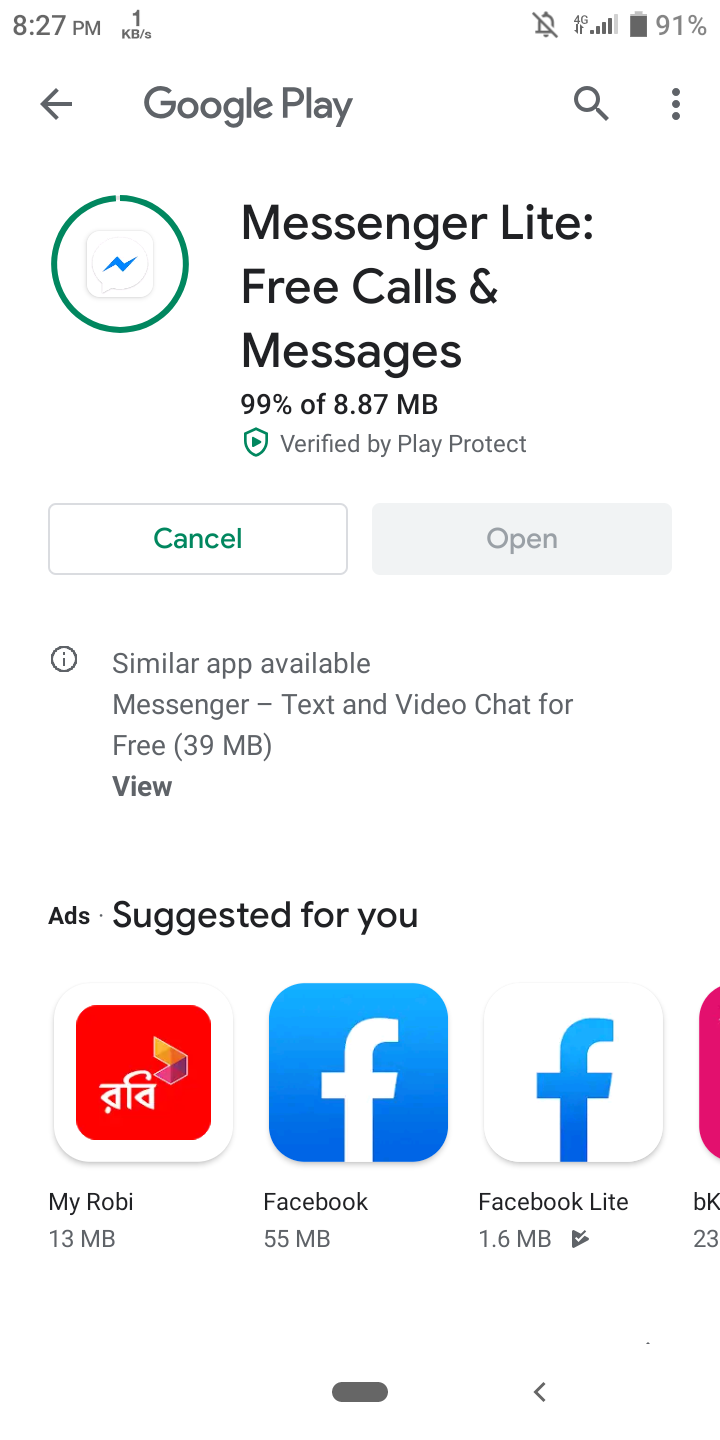Open the Facebook app card
Screen dimensions: 720x1440
point(358,1073)
